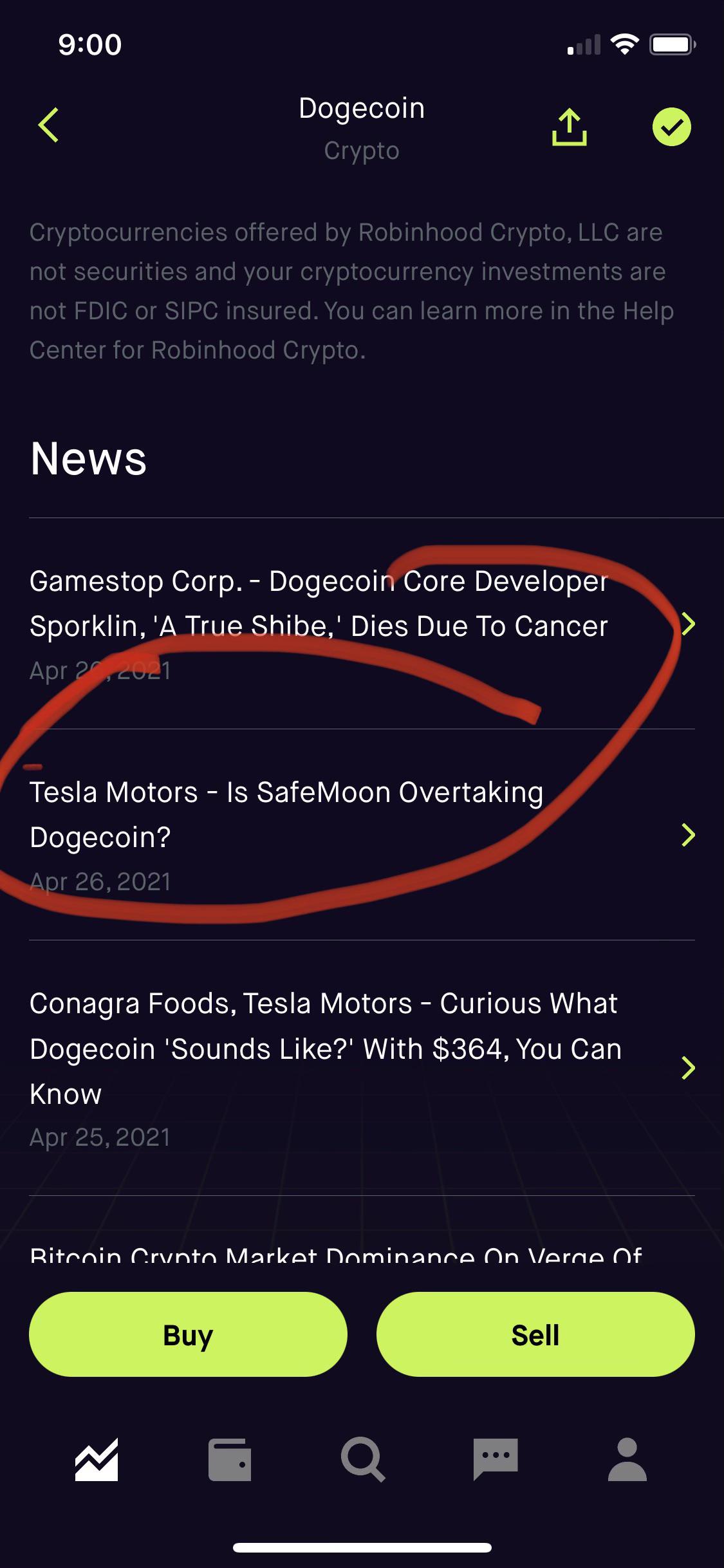The width and height of the screenshot is (724, 1568).
Task: Open the search tab
Action: 362,1459
